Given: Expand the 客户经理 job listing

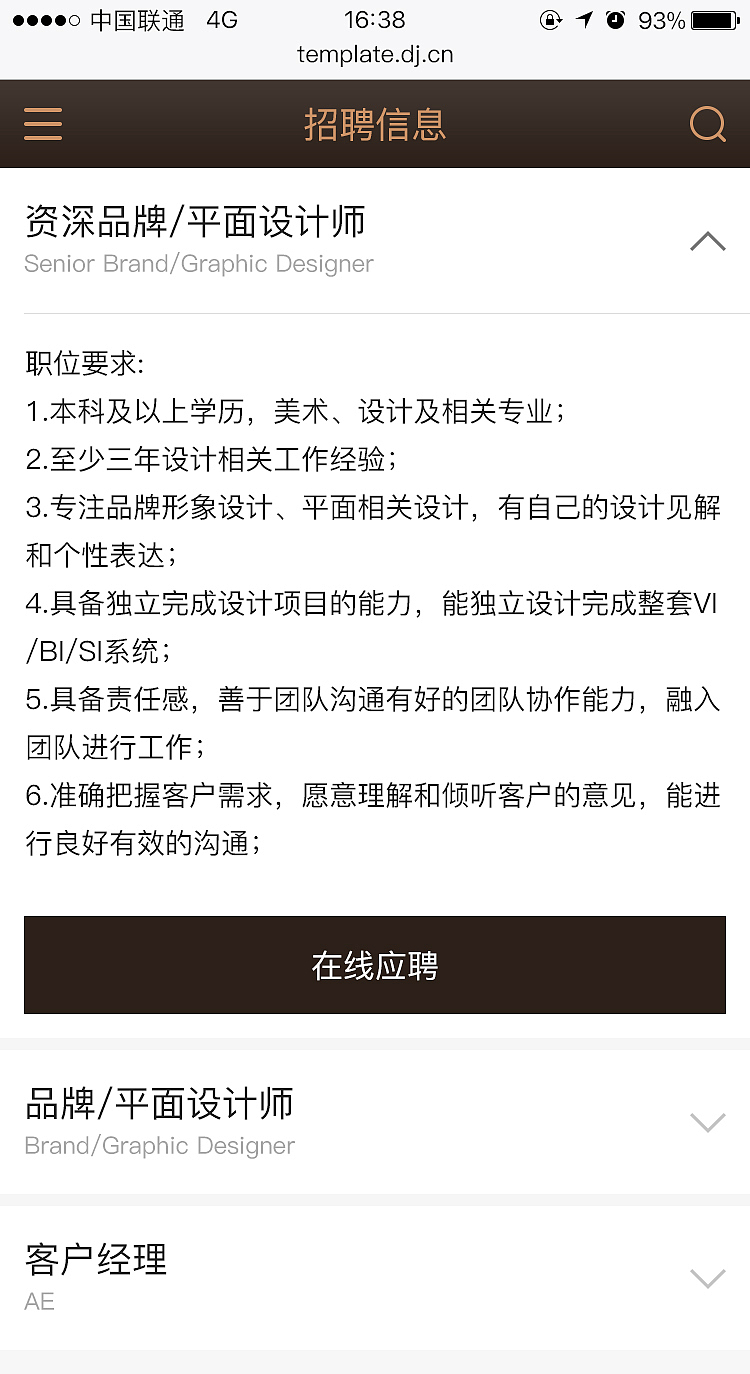Looking at the screenshot, I should (x=708, y=1278).
